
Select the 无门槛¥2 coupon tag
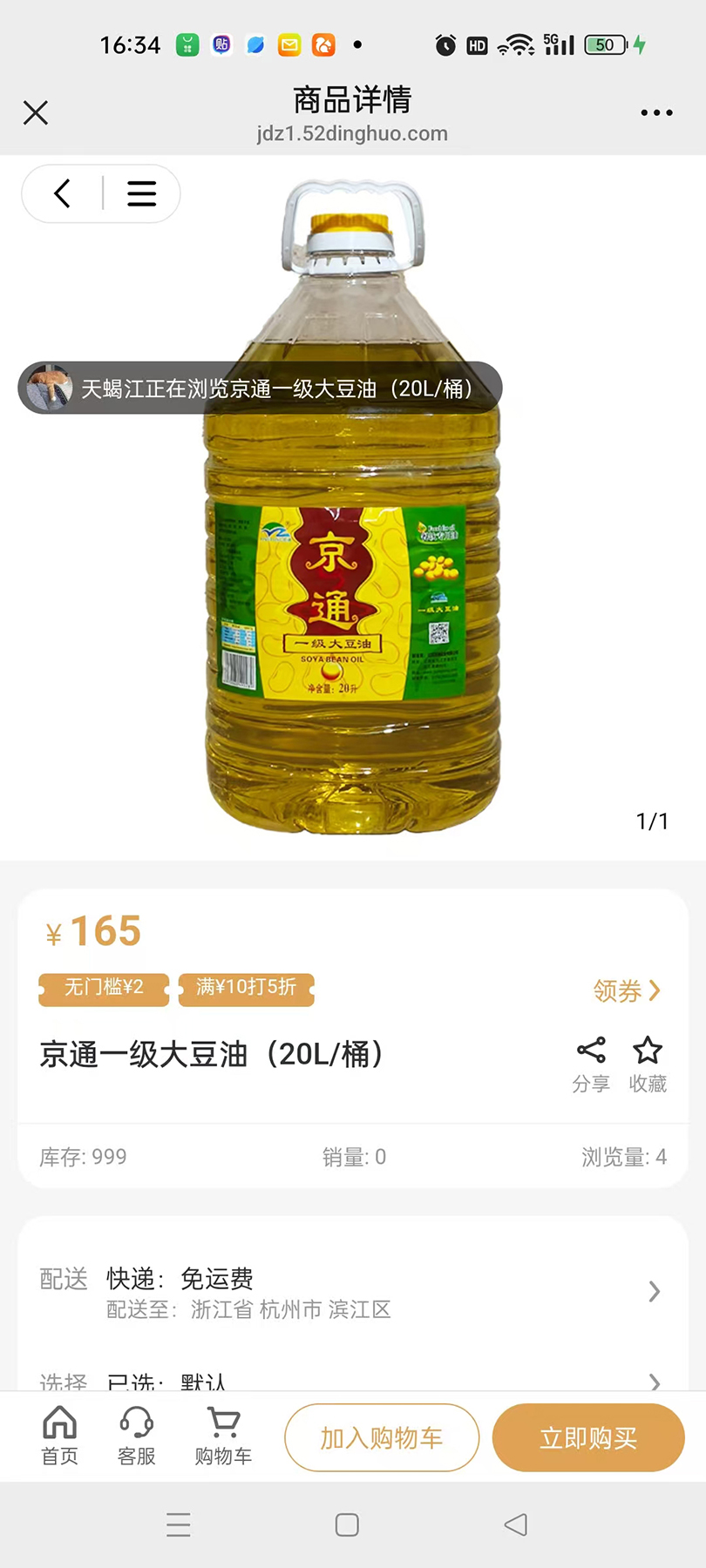tap(102, 989)
